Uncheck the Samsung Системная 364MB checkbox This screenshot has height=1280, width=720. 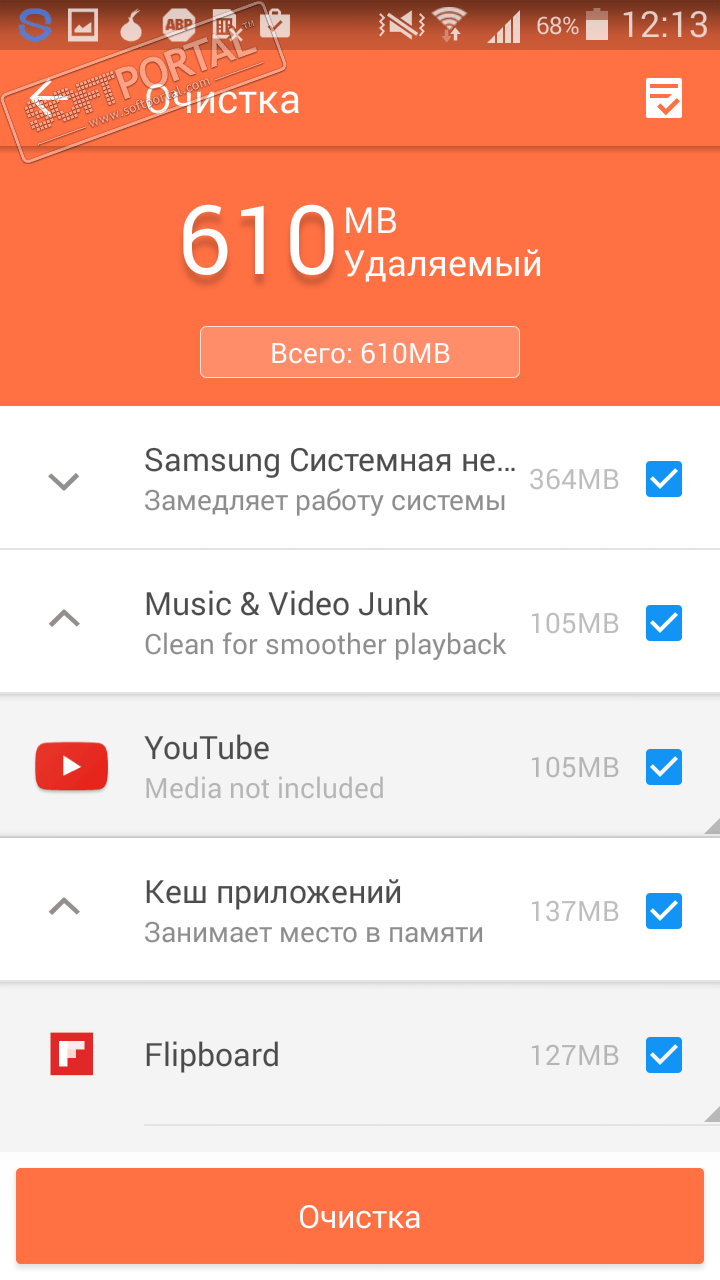pos(664,479)
